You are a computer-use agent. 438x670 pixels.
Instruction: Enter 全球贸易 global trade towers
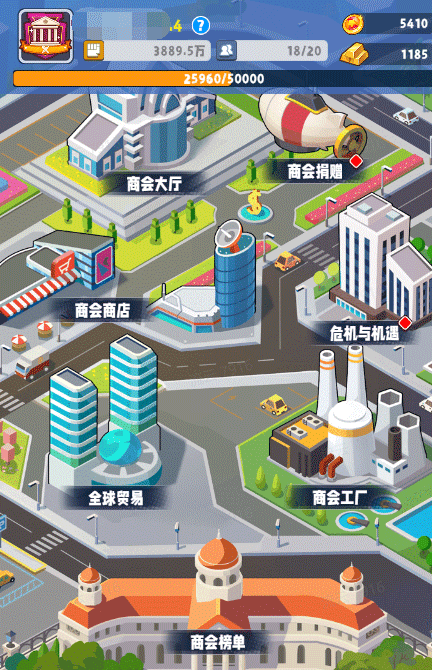pos(107,423)
